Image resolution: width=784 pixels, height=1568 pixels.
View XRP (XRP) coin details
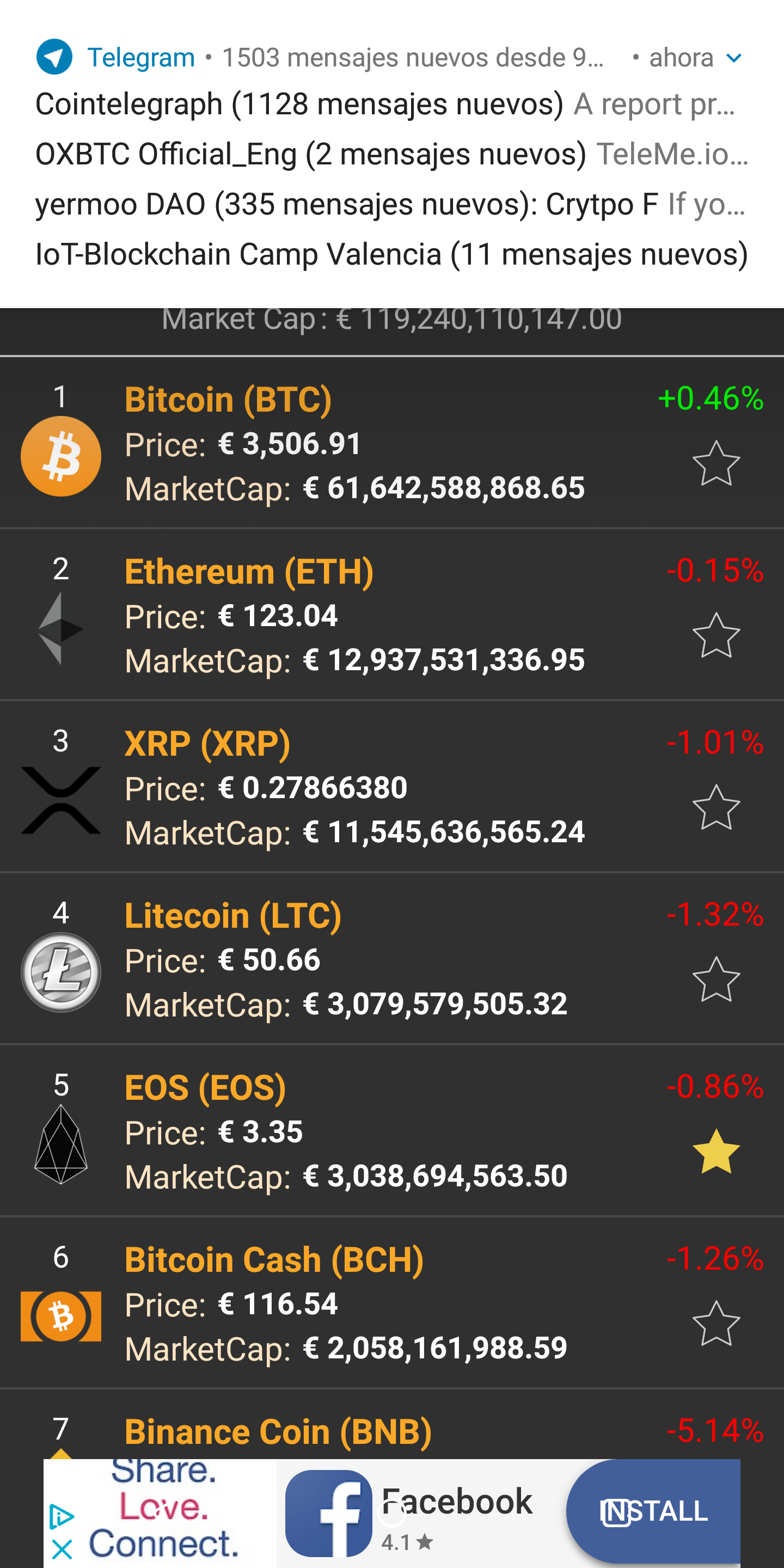[x=353, y=787]
